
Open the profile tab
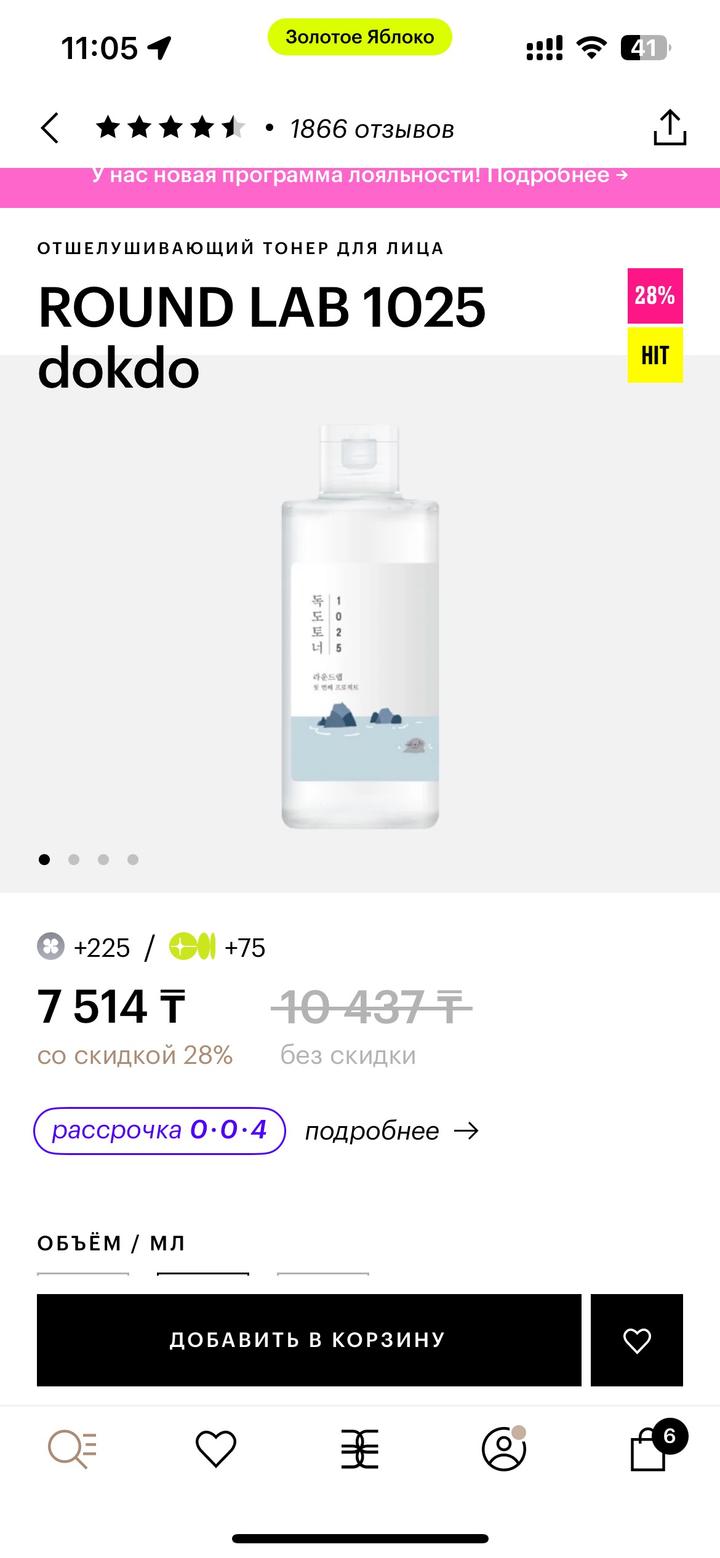[504, 1448]
